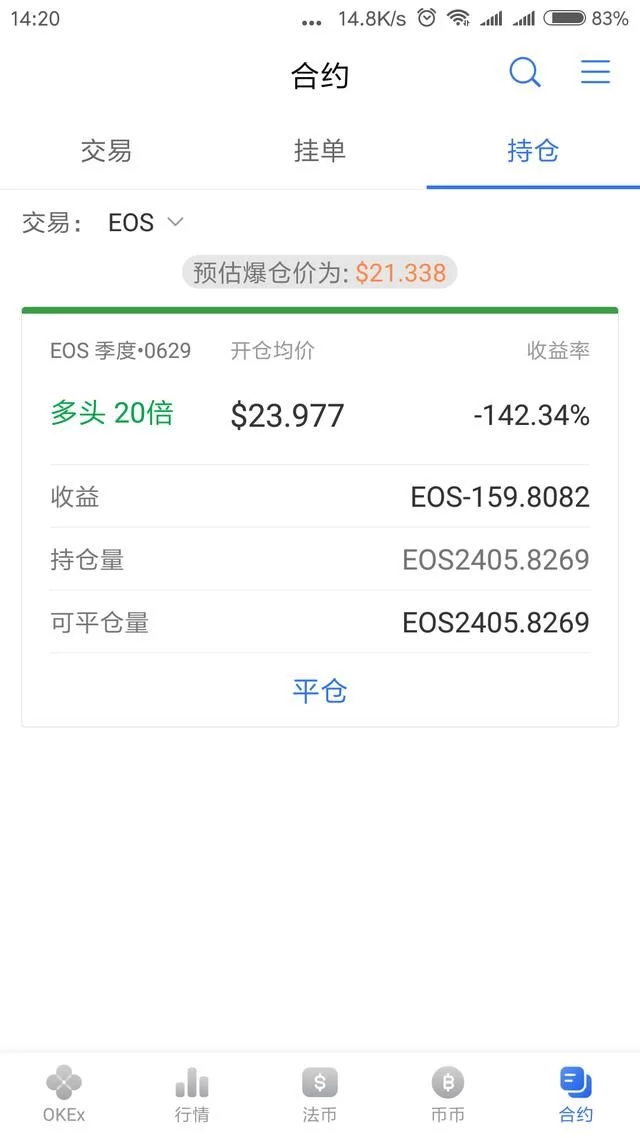Select the 合约 bottom tab

pyautogui.click(x=576, y=1094)
